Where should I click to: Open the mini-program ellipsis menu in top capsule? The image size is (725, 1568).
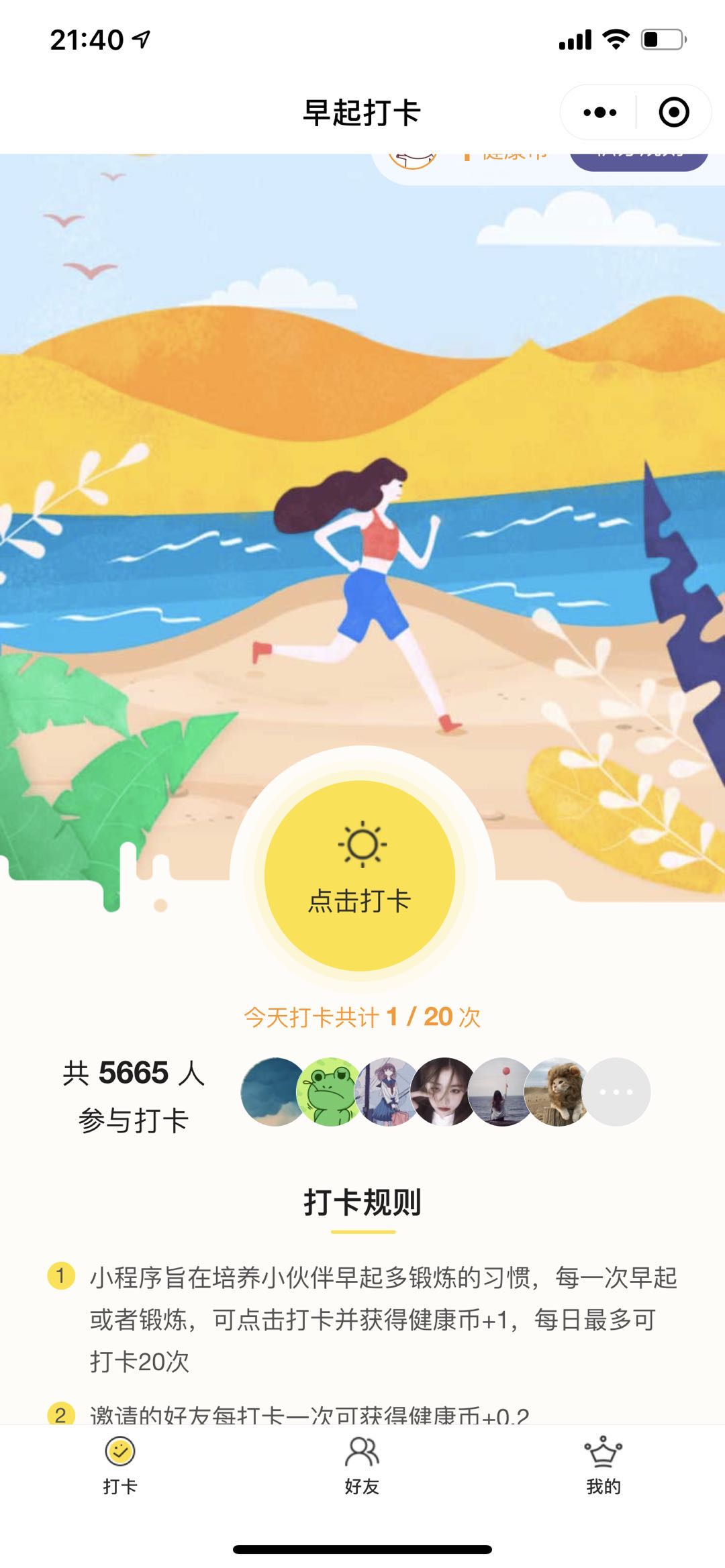tap(599, 112)
